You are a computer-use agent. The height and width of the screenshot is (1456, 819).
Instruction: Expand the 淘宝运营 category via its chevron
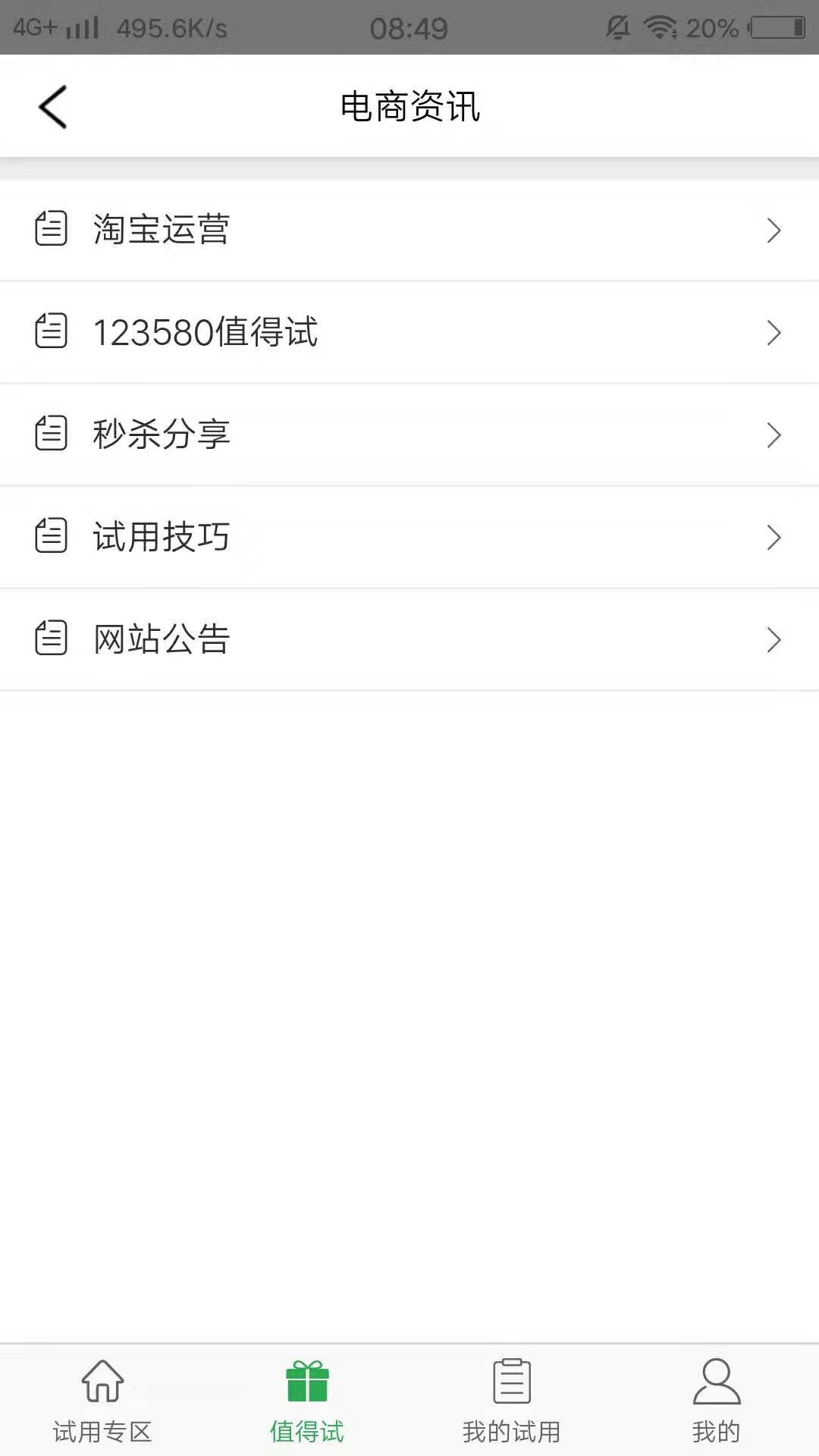tap(773, 229)
